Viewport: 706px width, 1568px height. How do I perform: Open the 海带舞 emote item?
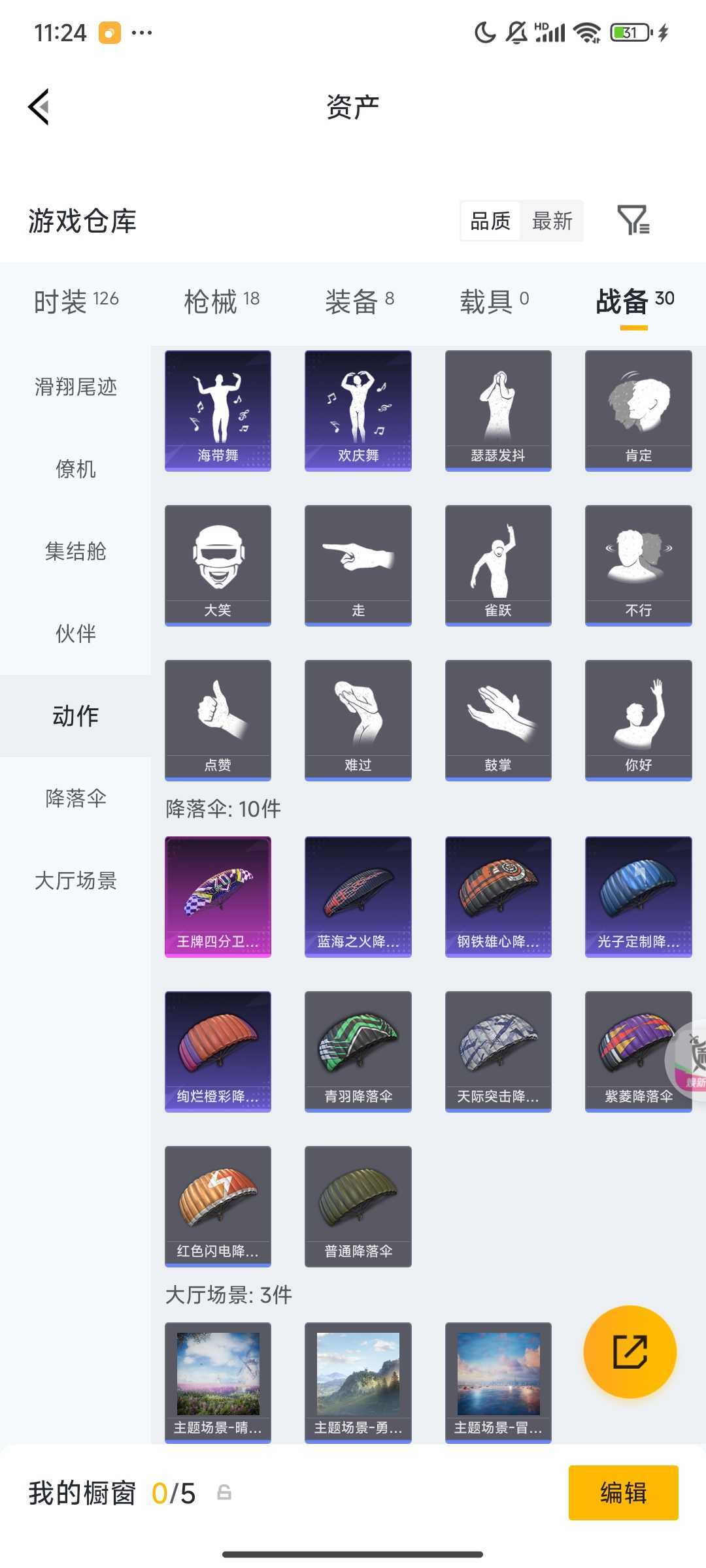tap(218, 410)
